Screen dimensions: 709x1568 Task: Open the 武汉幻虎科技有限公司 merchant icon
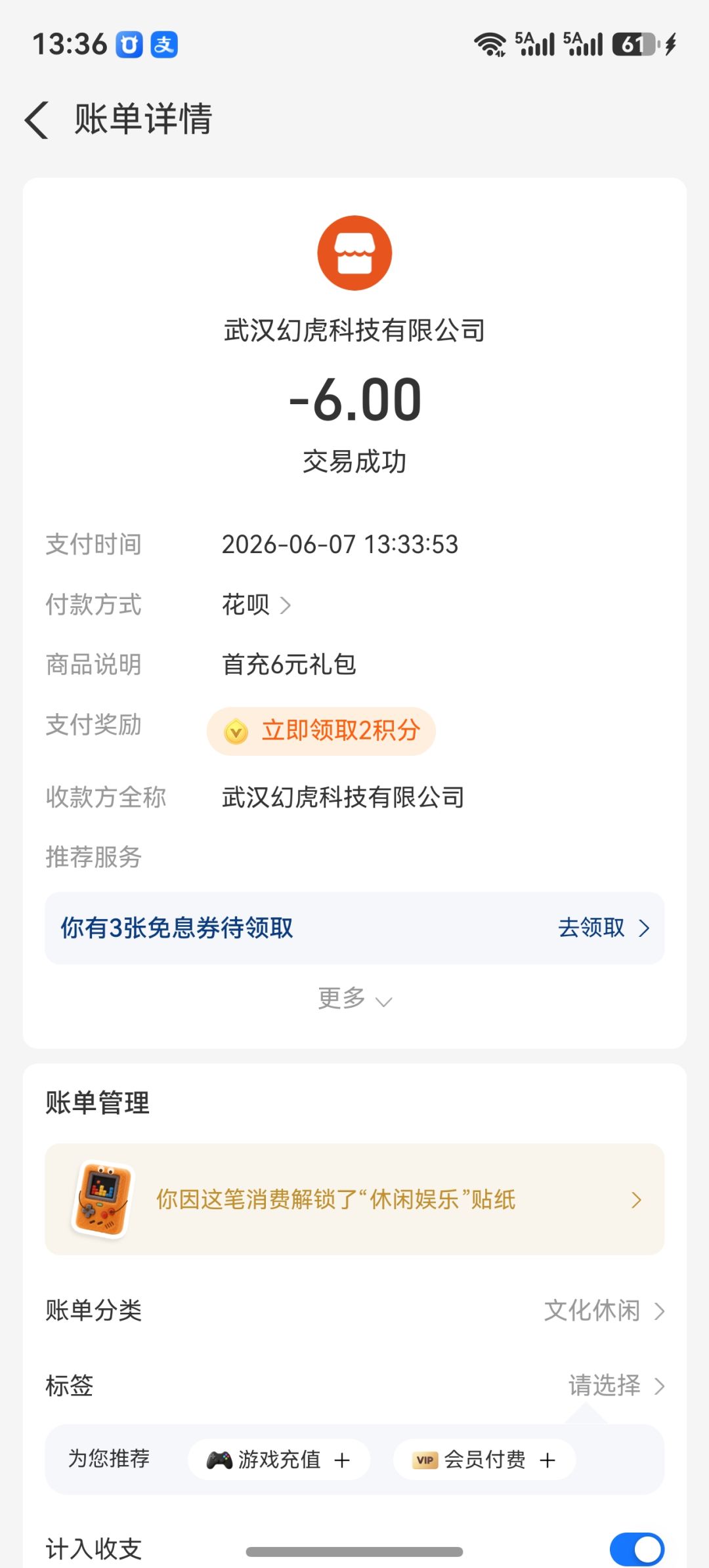pos(354,253)
